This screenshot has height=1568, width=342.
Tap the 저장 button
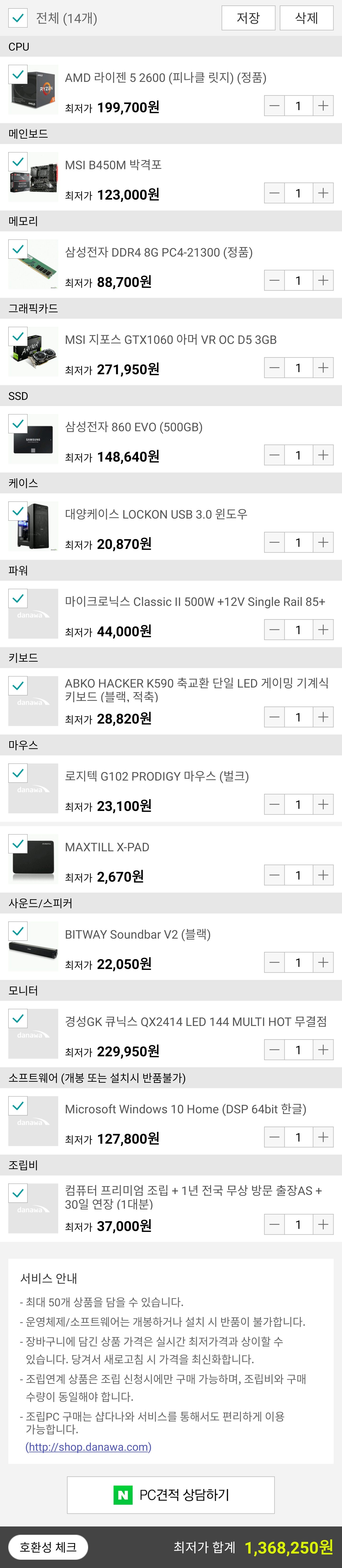point(248,18)
